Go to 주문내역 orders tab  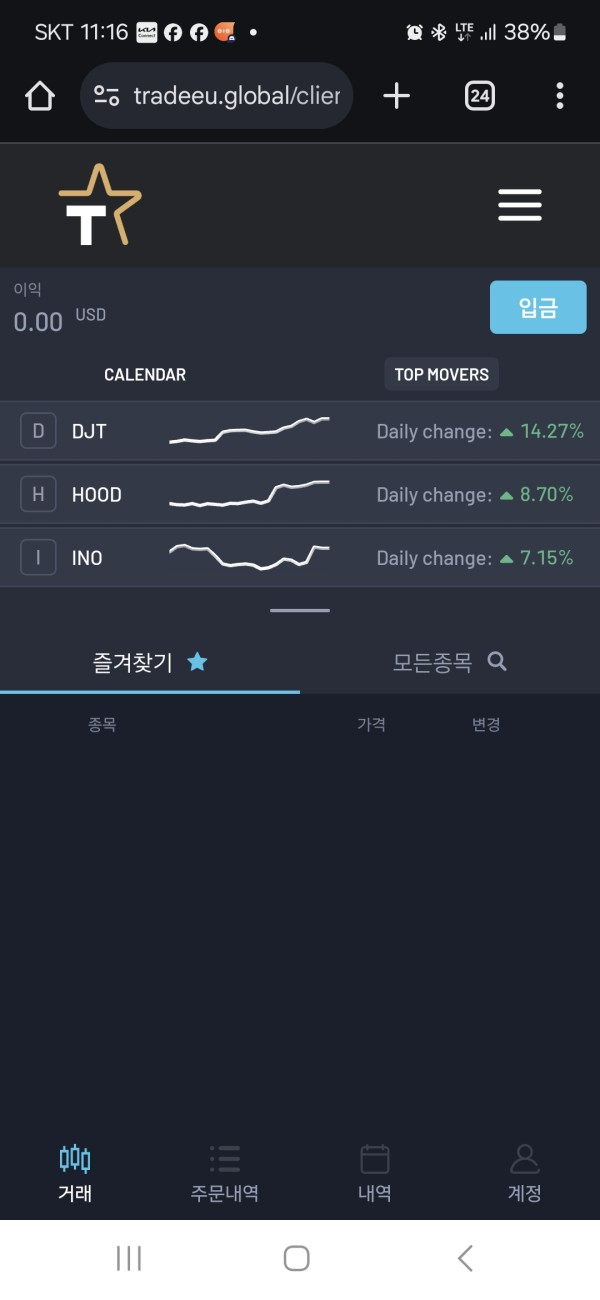pos(225,1174)
